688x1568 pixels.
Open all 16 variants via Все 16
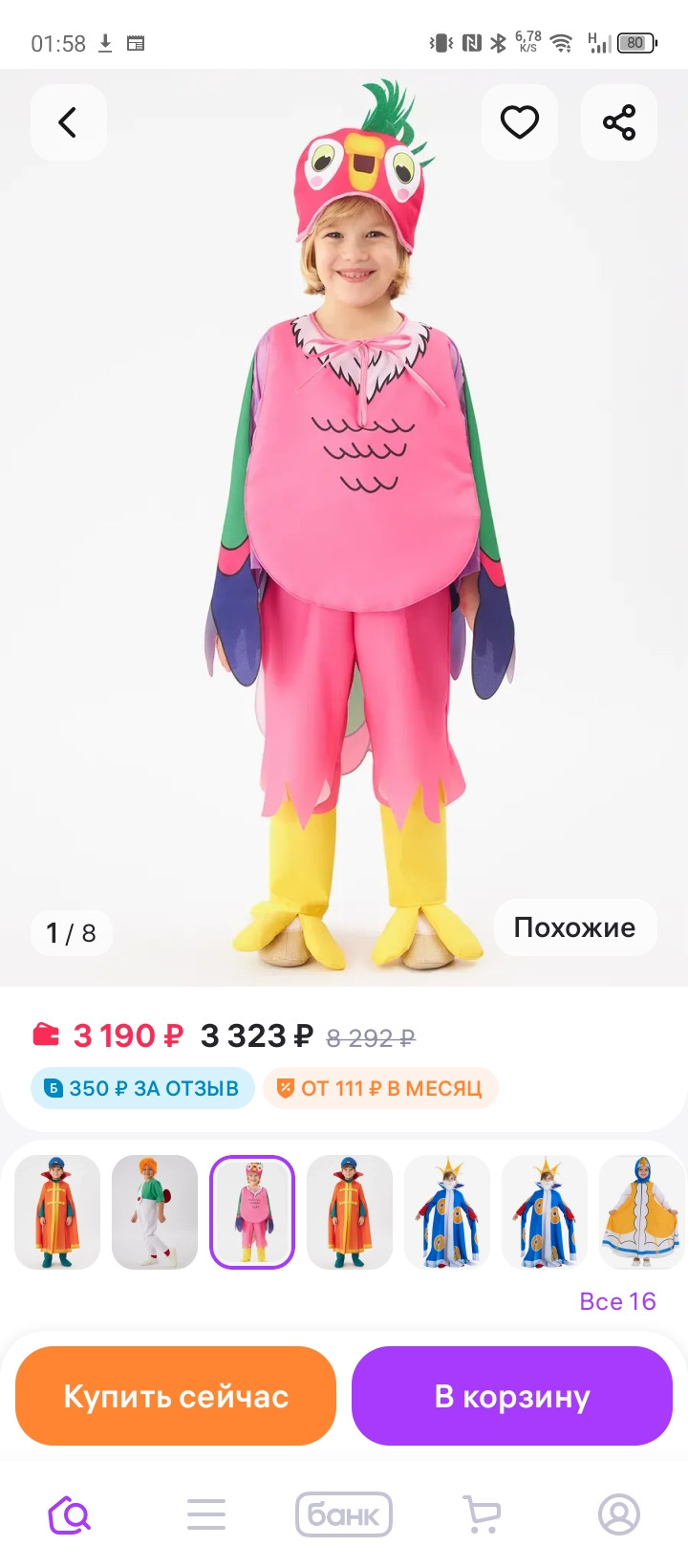point(617,1301)
